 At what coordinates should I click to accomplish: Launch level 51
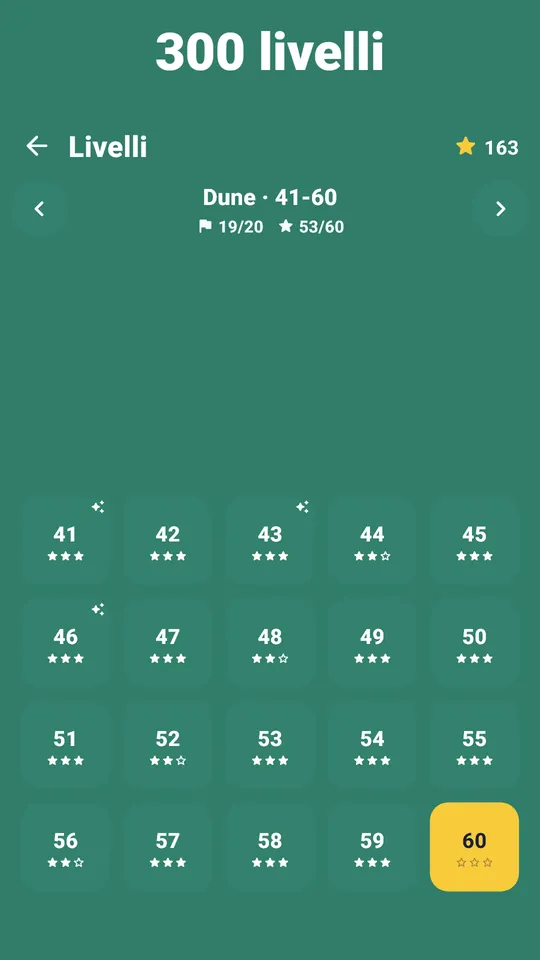(66, 745)
